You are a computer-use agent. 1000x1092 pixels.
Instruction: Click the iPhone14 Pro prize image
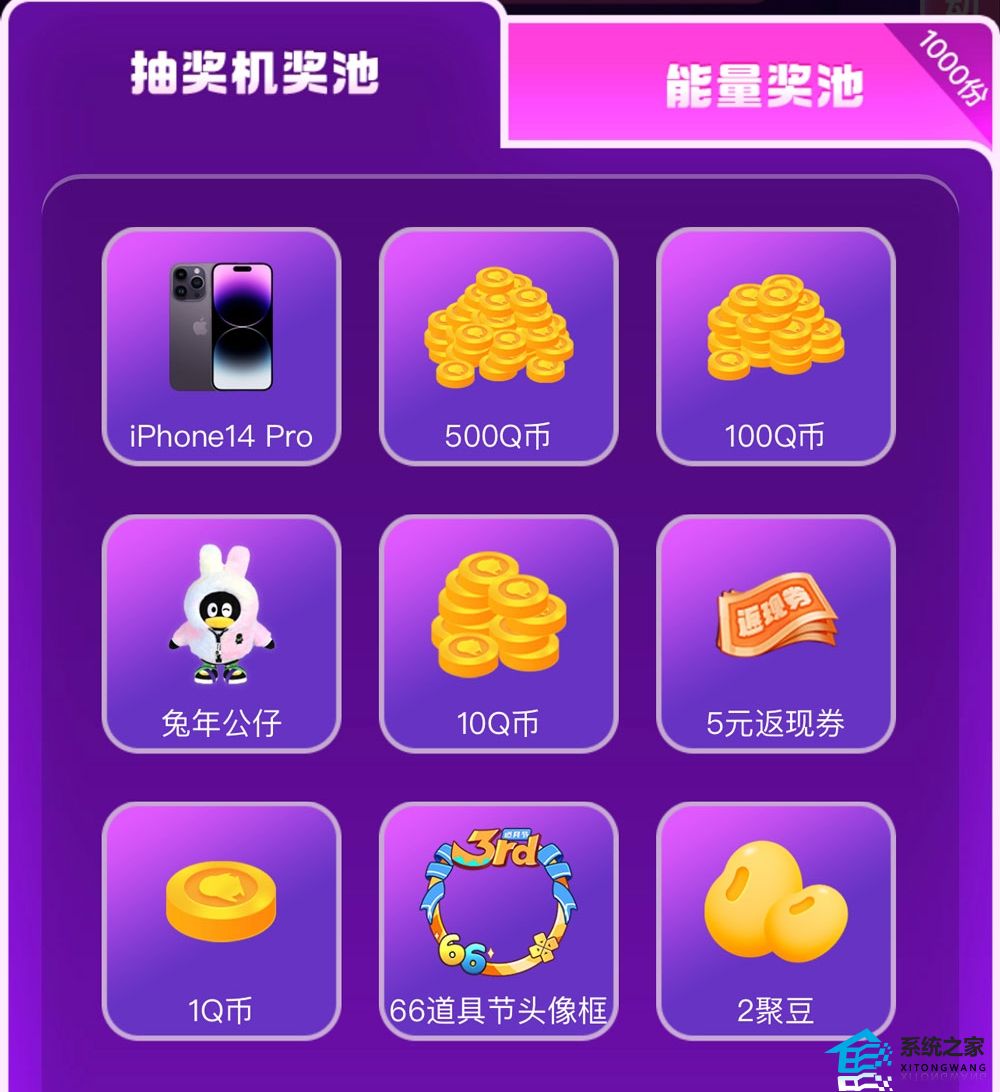pos(222,325)
